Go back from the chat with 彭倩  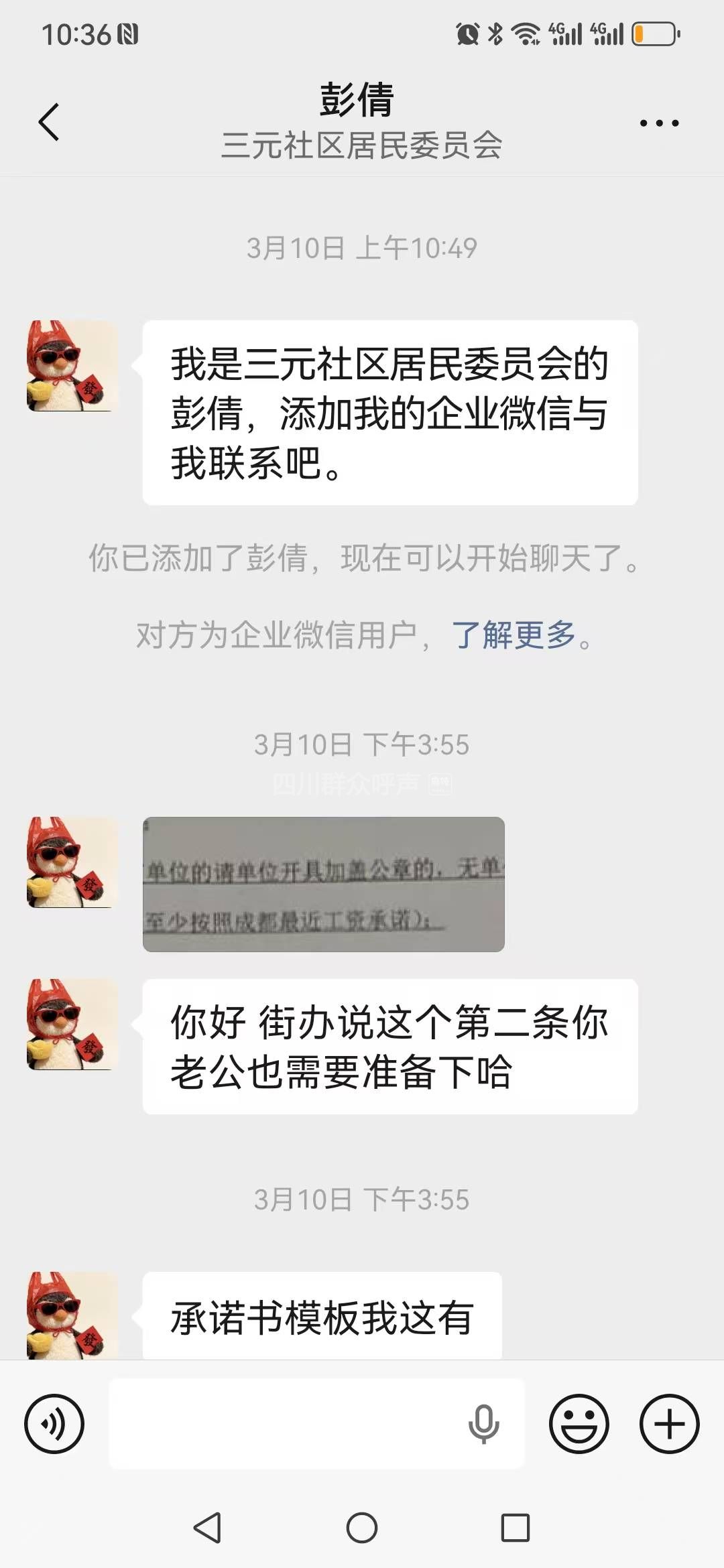click(x=49, y=122)
